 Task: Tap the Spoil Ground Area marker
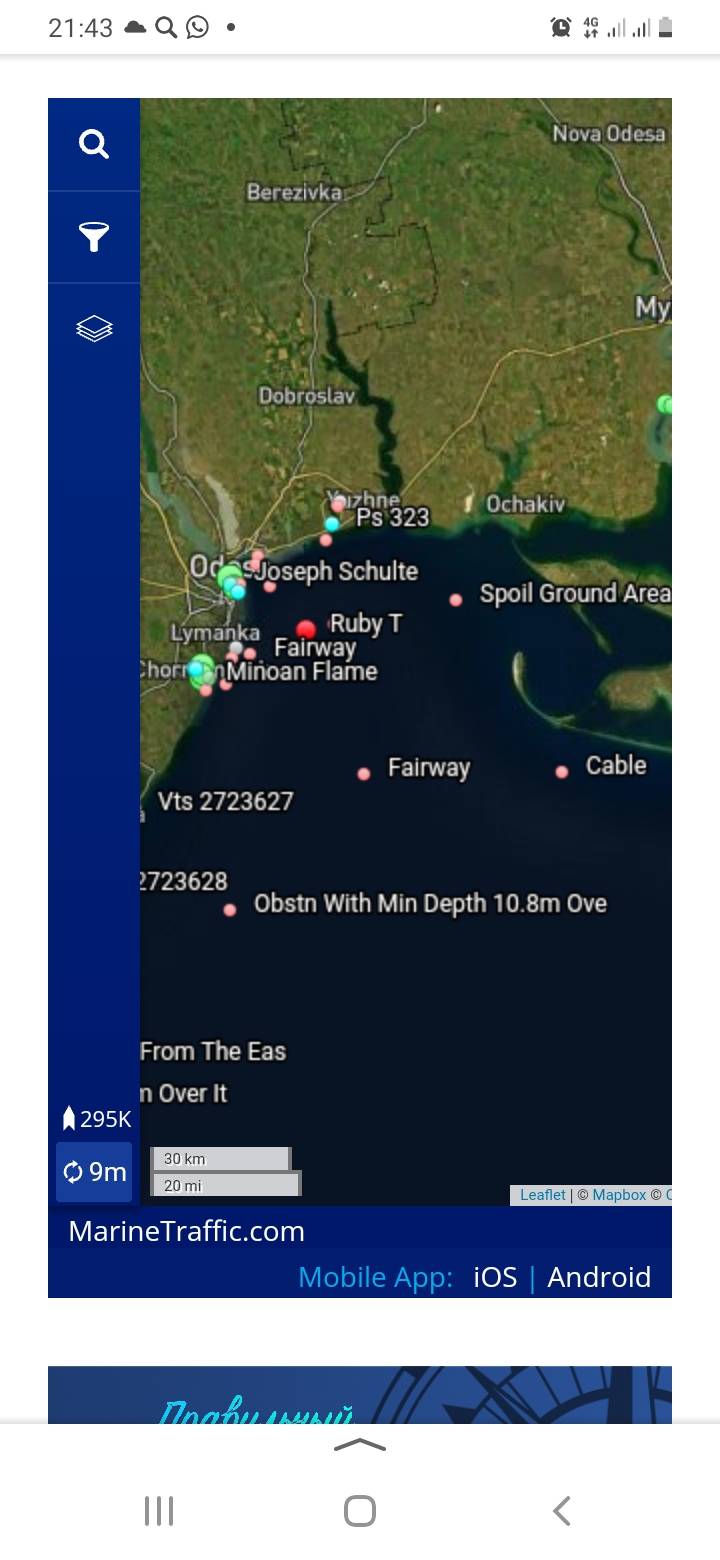click(x=456, y=600)
